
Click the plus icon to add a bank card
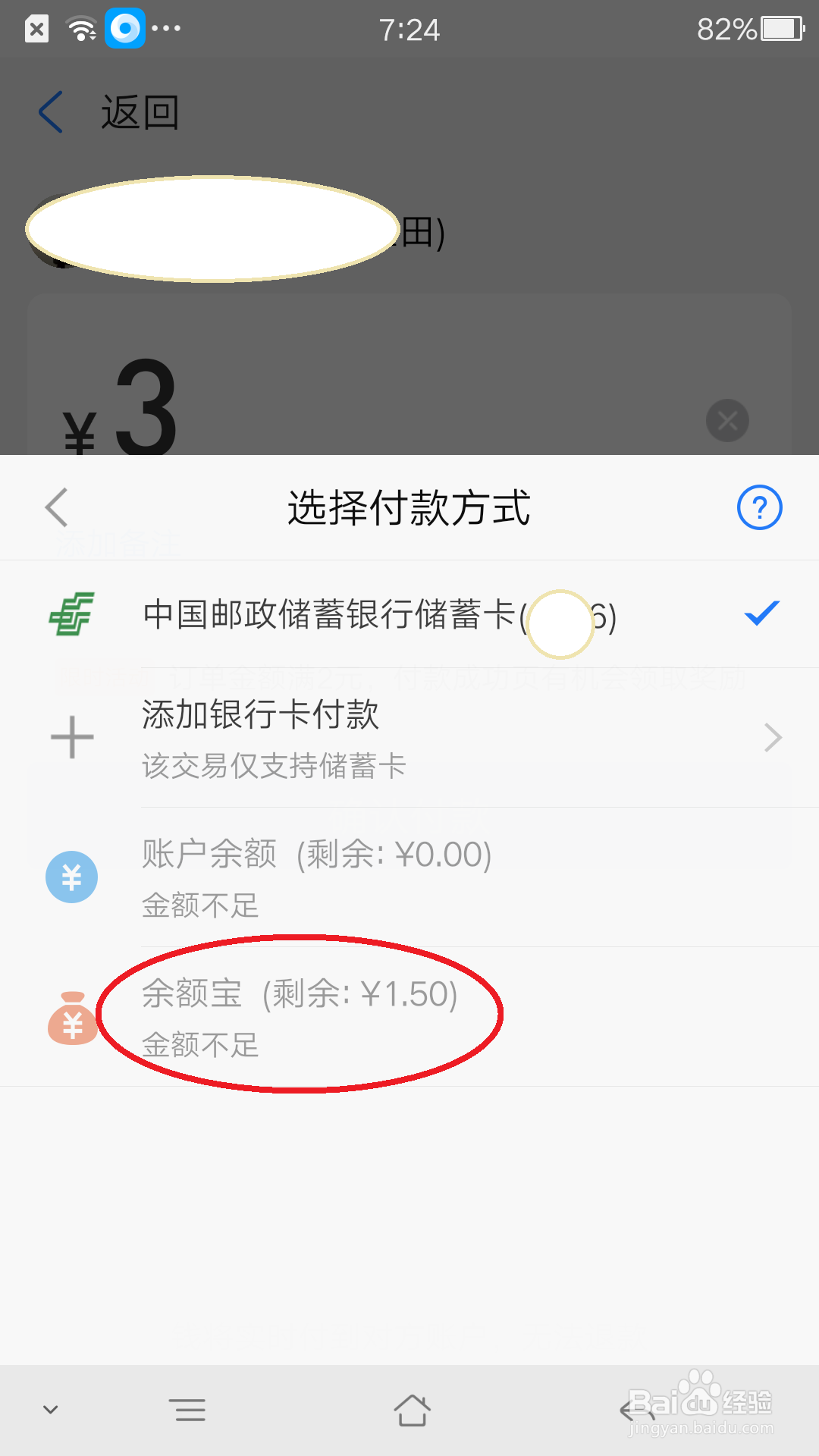point(71,736)
